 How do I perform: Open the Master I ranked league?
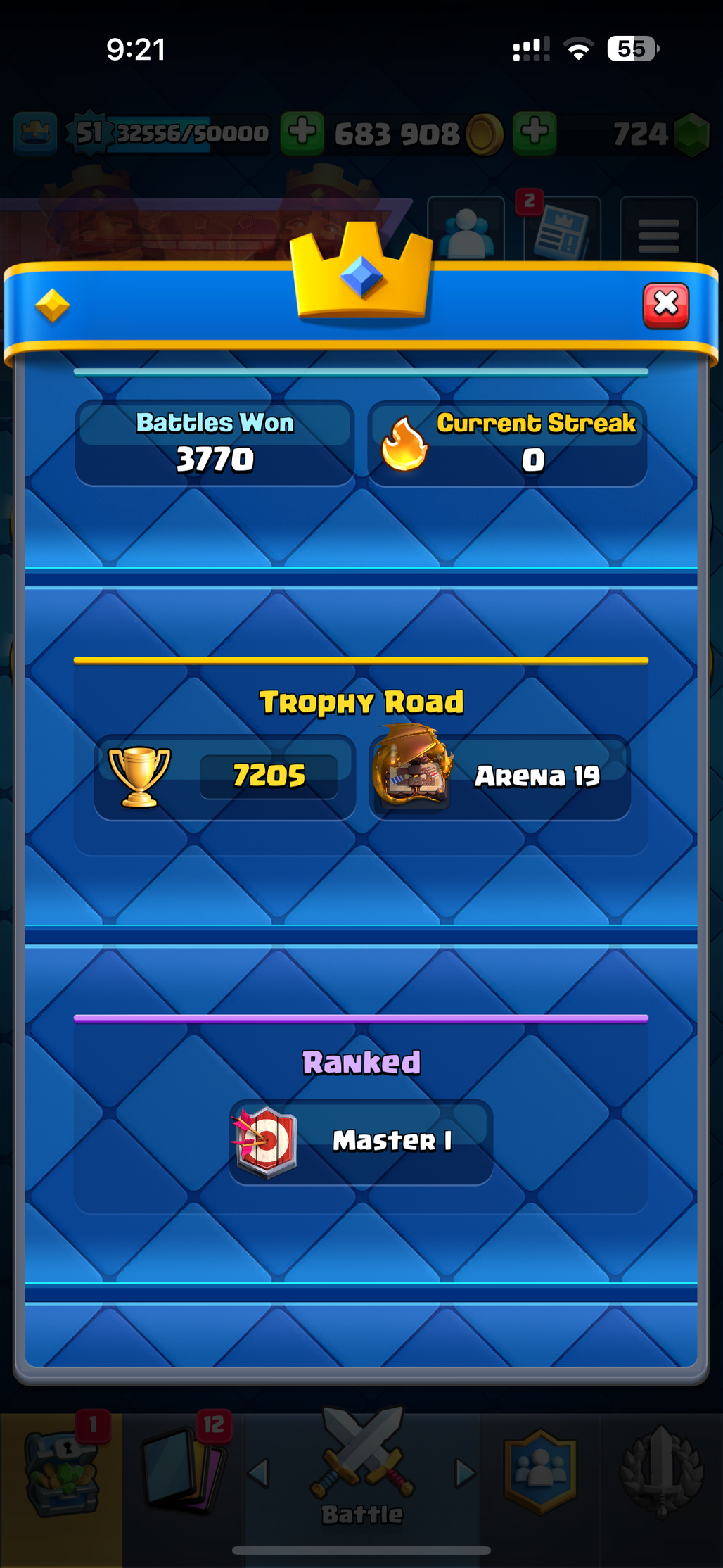(361, 1142)
